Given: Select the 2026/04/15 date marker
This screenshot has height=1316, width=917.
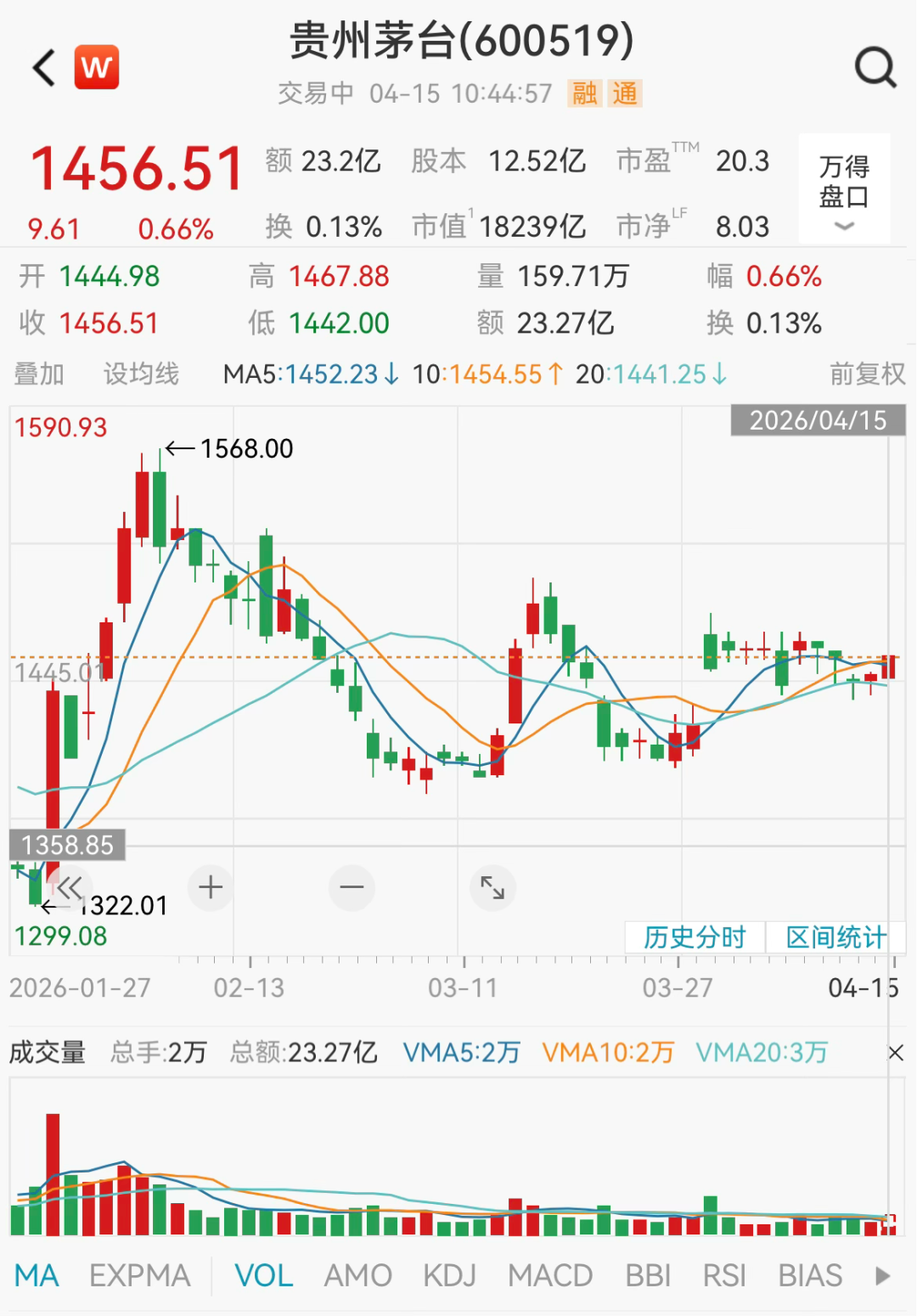Looking at the screenshot, I should point(817,420).
